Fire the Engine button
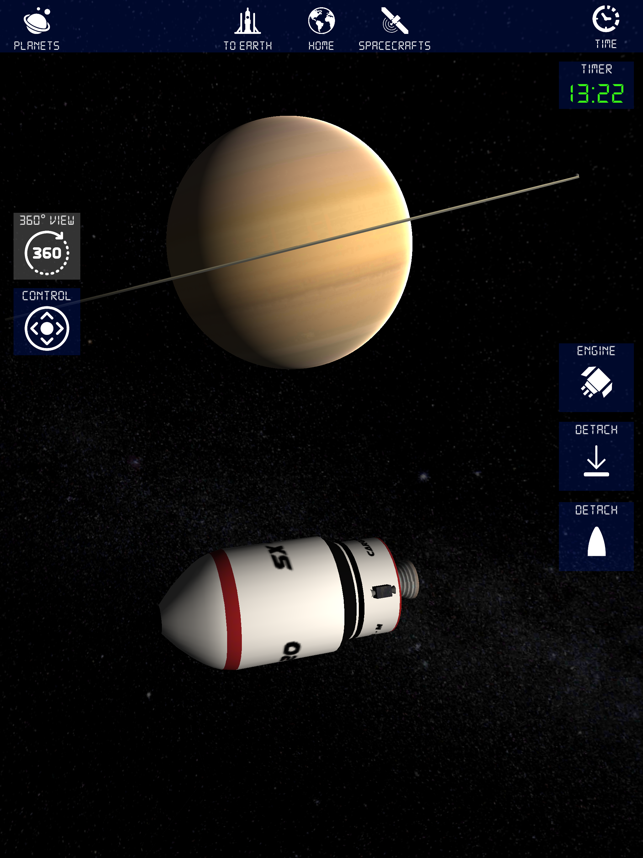643x858 pixels. pyautogui.click(x=596, y=377)
